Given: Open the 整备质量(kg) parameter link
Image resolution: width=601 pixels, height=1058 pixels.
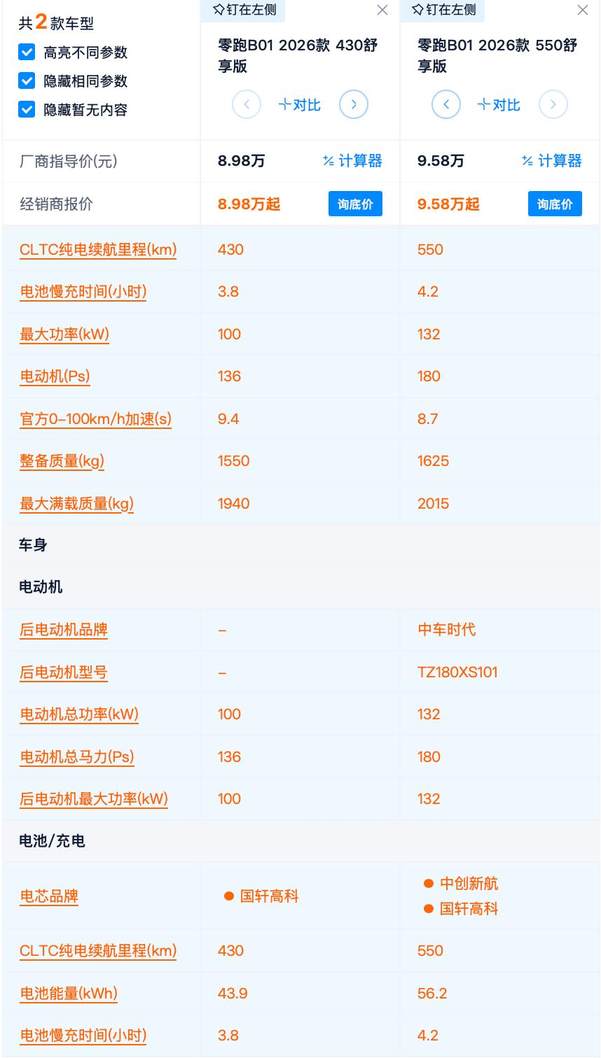Looking at the screenshot, I should (61, 462).
